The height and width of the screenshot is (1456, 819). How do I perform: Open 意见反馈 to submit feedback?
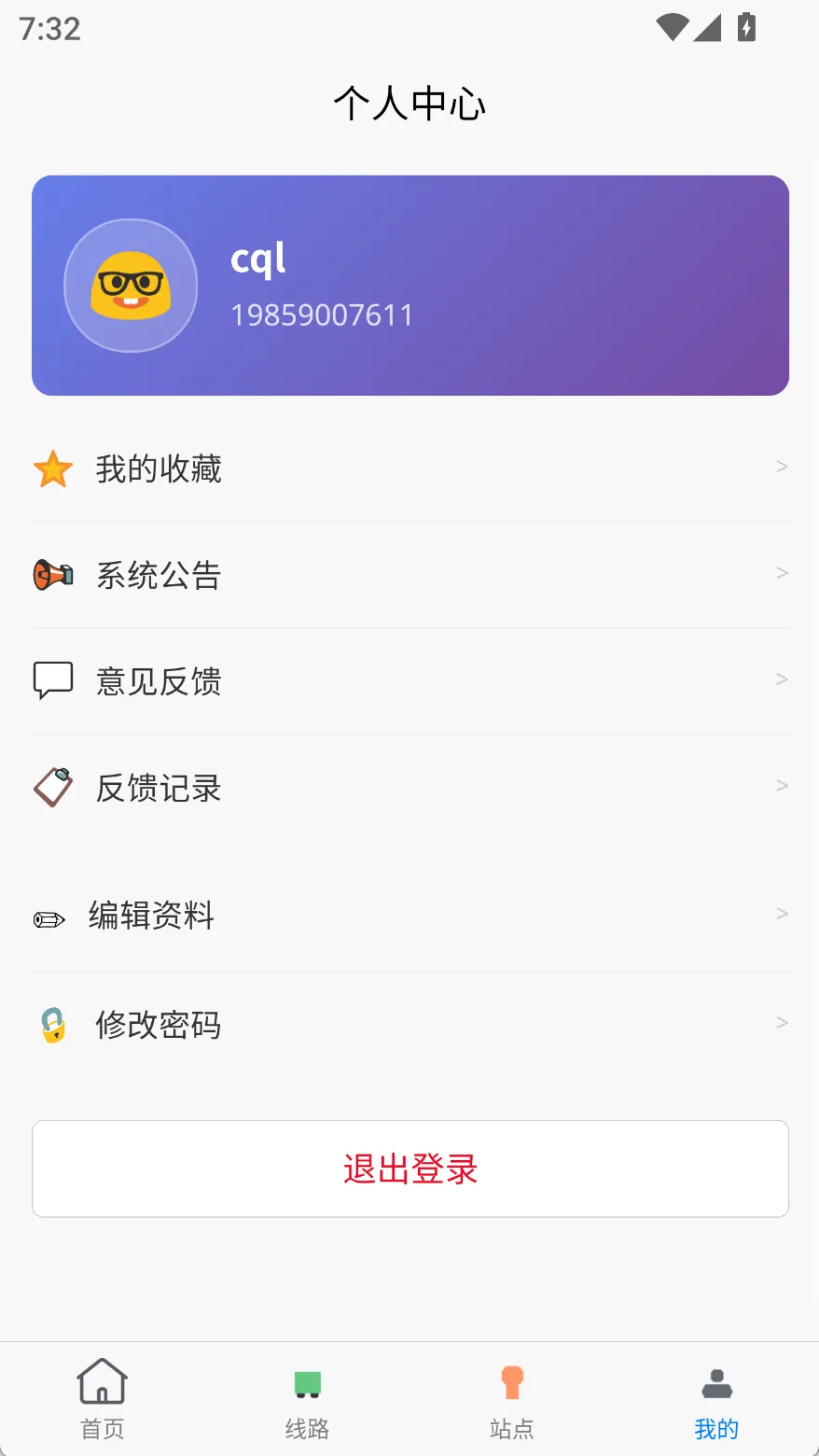tap(410, 681)
